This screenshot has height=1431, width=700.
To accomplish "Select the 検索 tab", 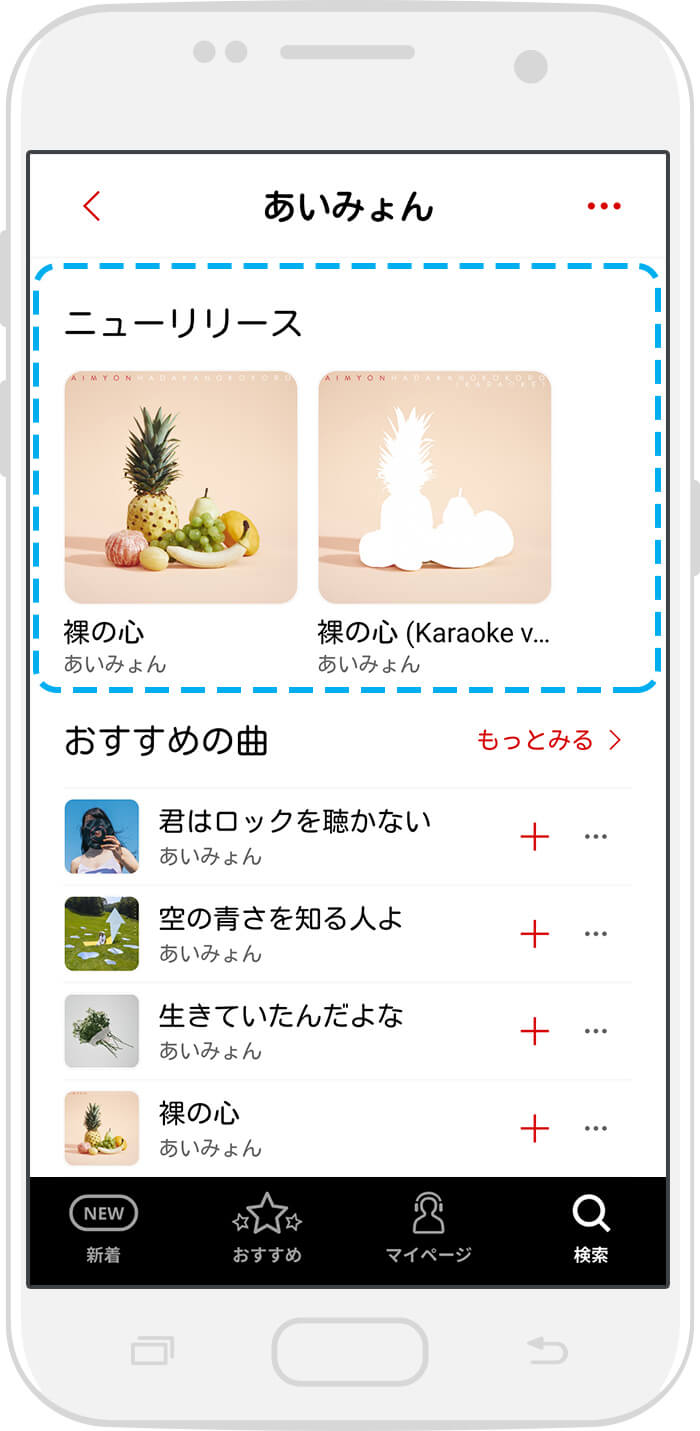I will [591, 1230].
